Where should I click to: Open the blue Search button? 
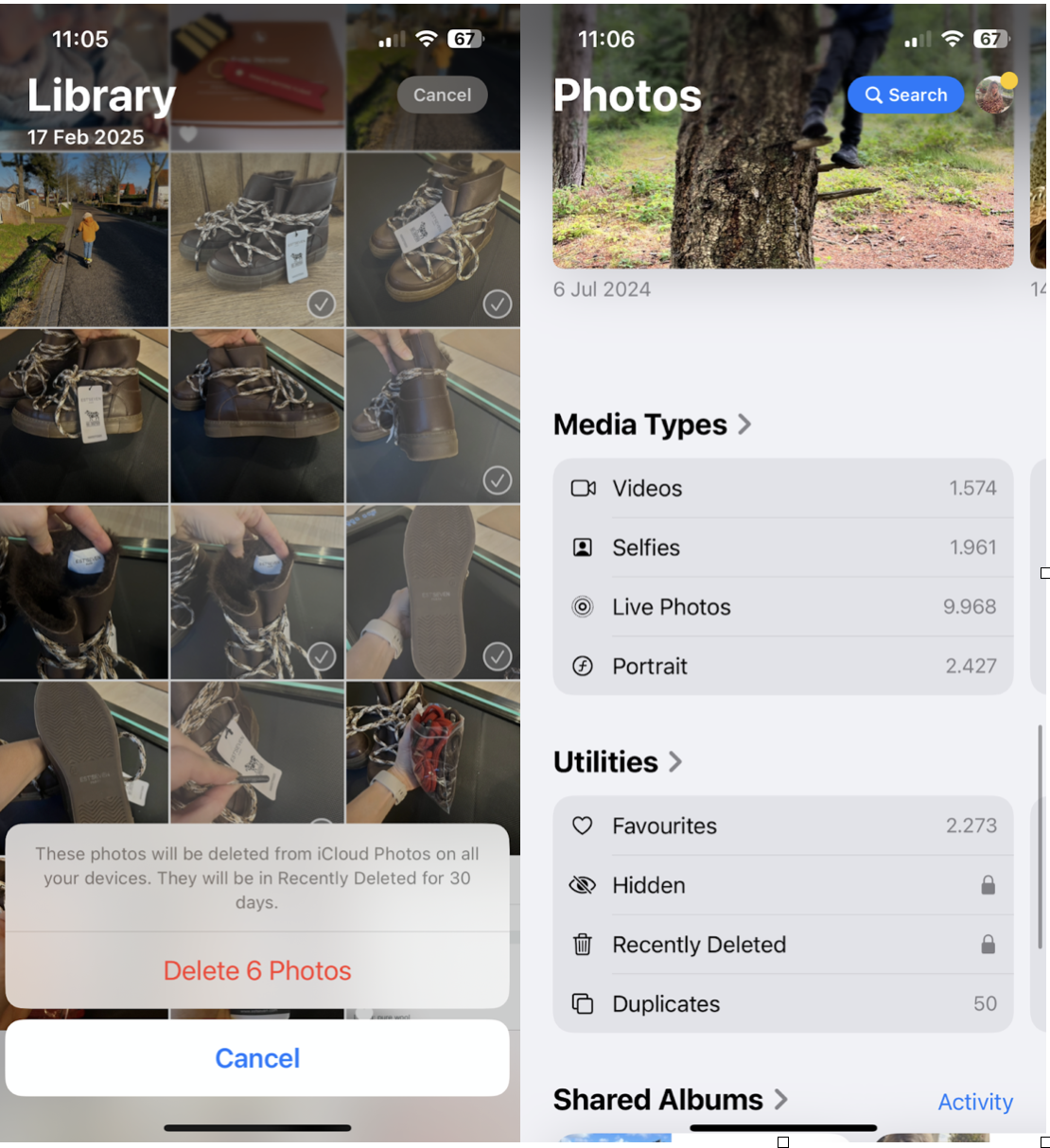click(x=905, y=95)
